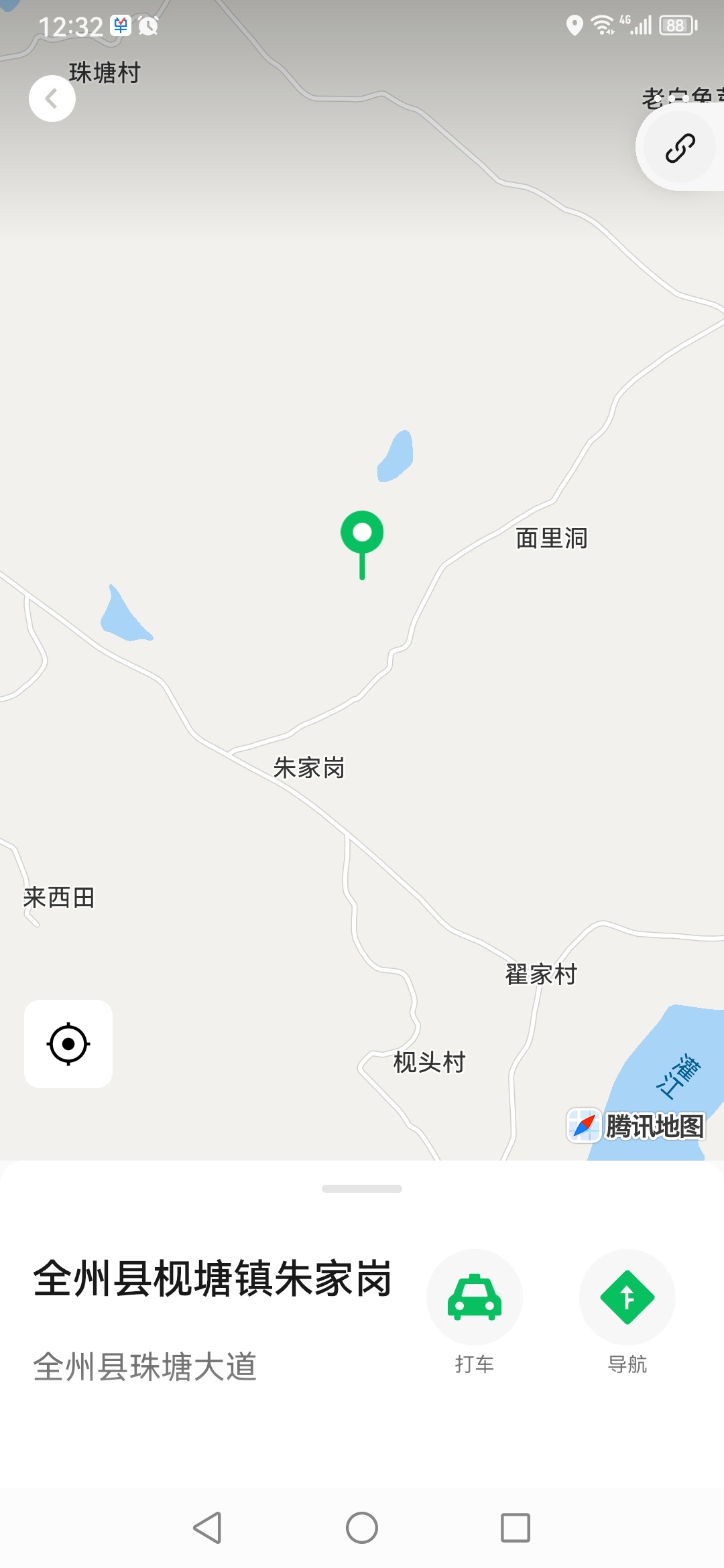
Task: Recenter map on my current location
Action: (x=68, y=1044)
